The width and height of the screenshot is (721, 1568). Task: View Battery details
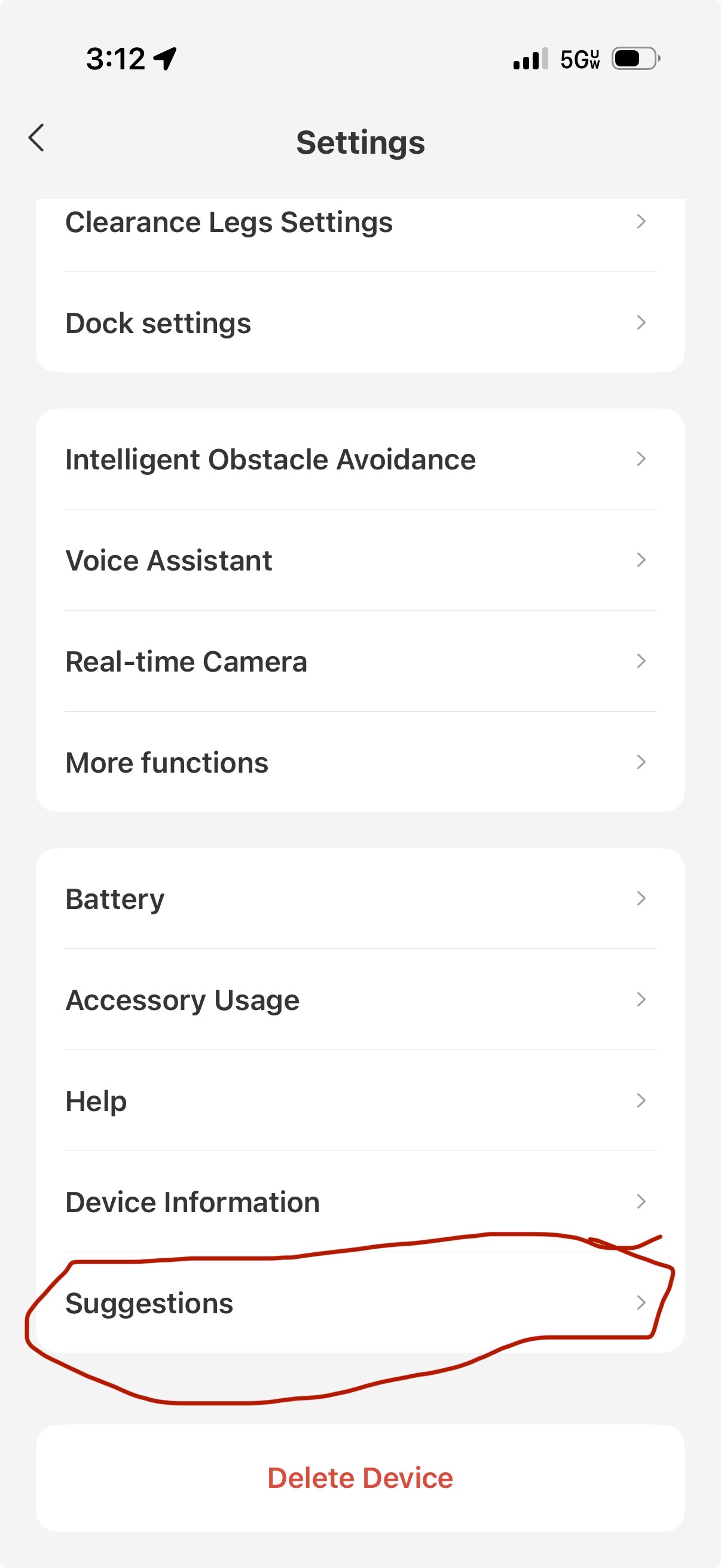(359, 899)
